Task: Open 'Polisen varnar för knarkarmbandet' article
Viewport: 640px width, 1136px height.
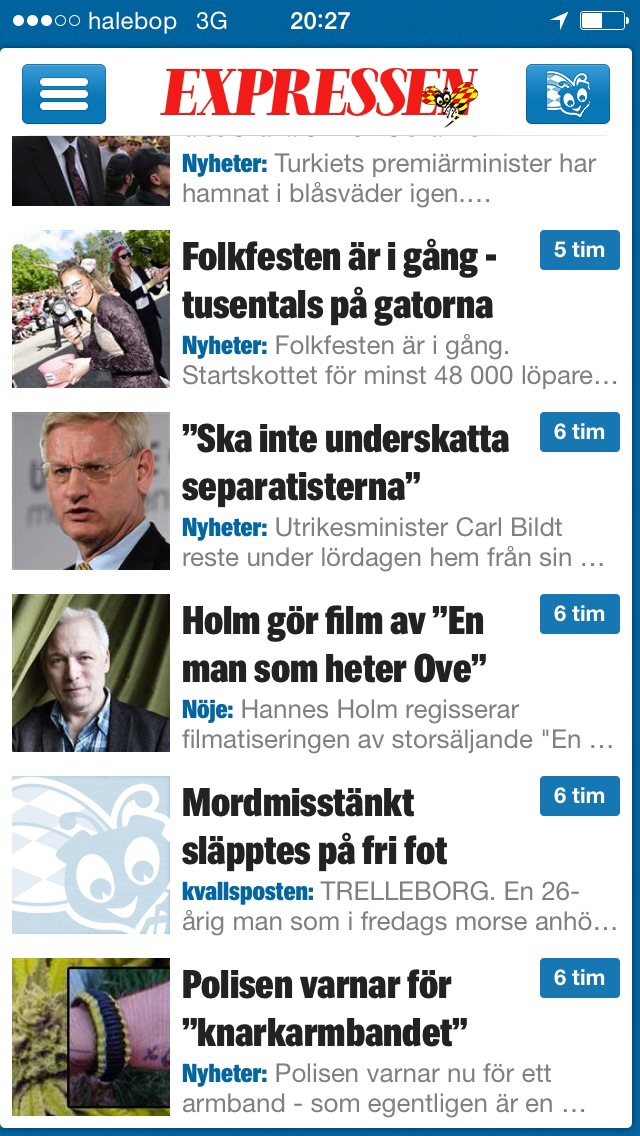Action: (326, 1010)
